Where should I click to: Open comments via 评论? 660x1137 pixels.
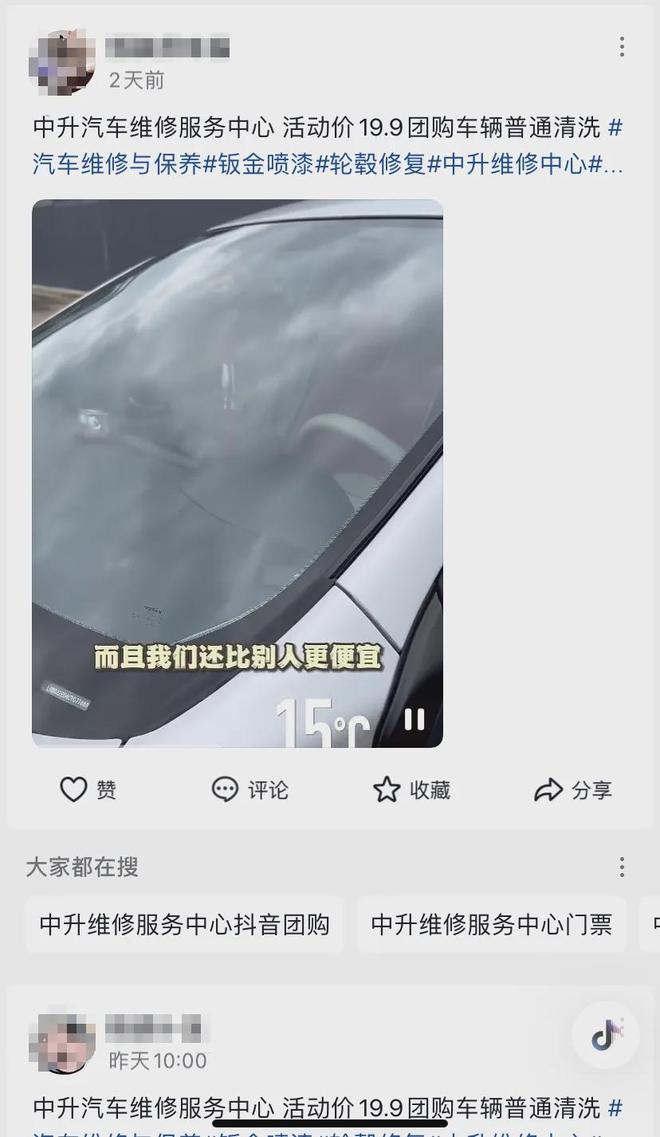click(x=250, y=790)
